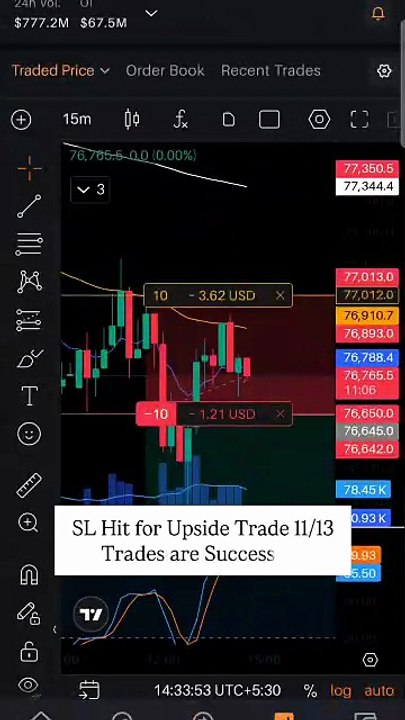Switch to the Recent Trades tab
Viewport: 405px width, 720px height.
tap(271, 71)
